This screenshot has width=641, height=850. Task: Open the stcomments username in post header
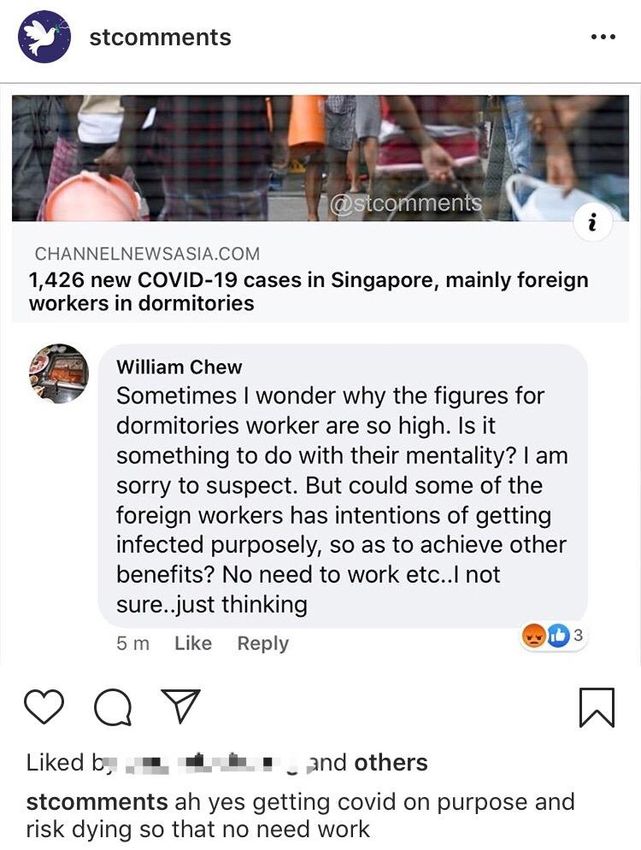click(x=160, y=38)
